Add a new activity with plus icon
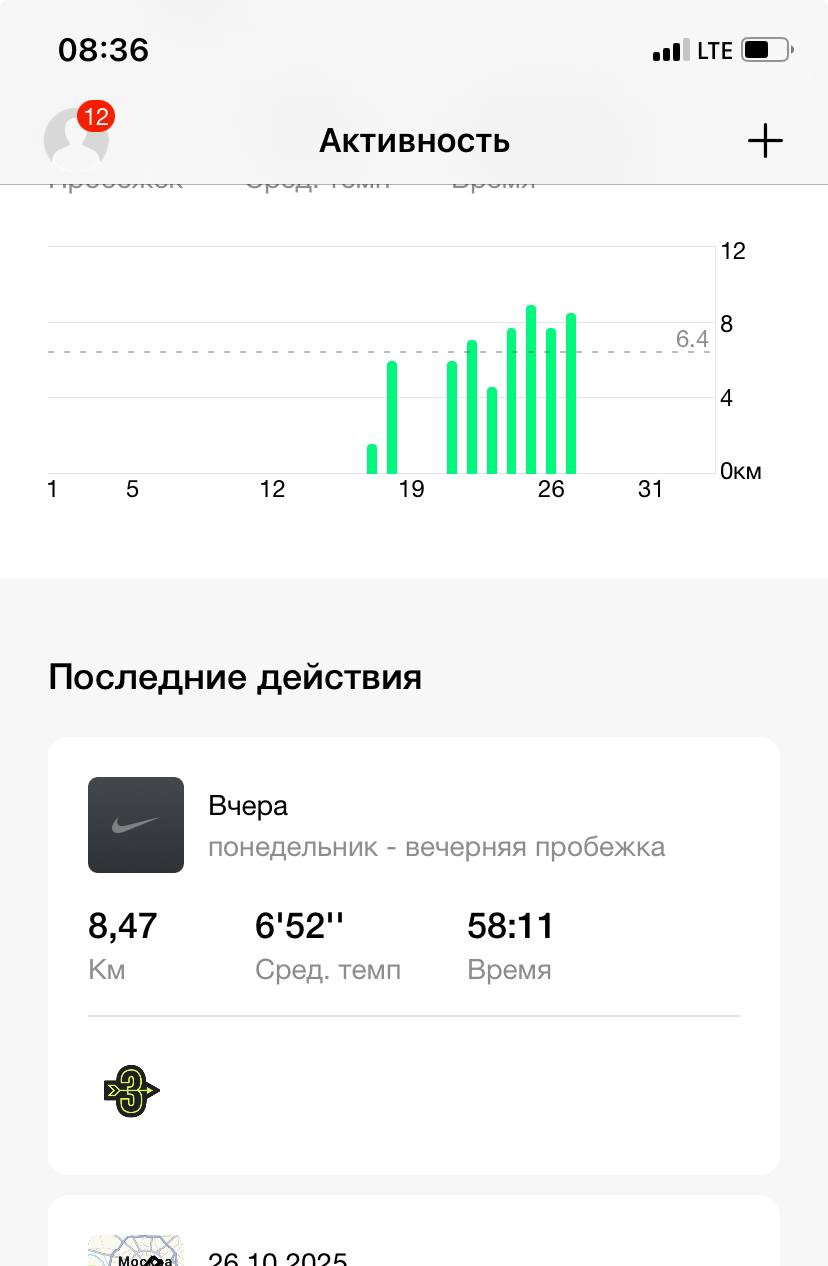This screenshot has height=1266, width=828. pos(765,141)
